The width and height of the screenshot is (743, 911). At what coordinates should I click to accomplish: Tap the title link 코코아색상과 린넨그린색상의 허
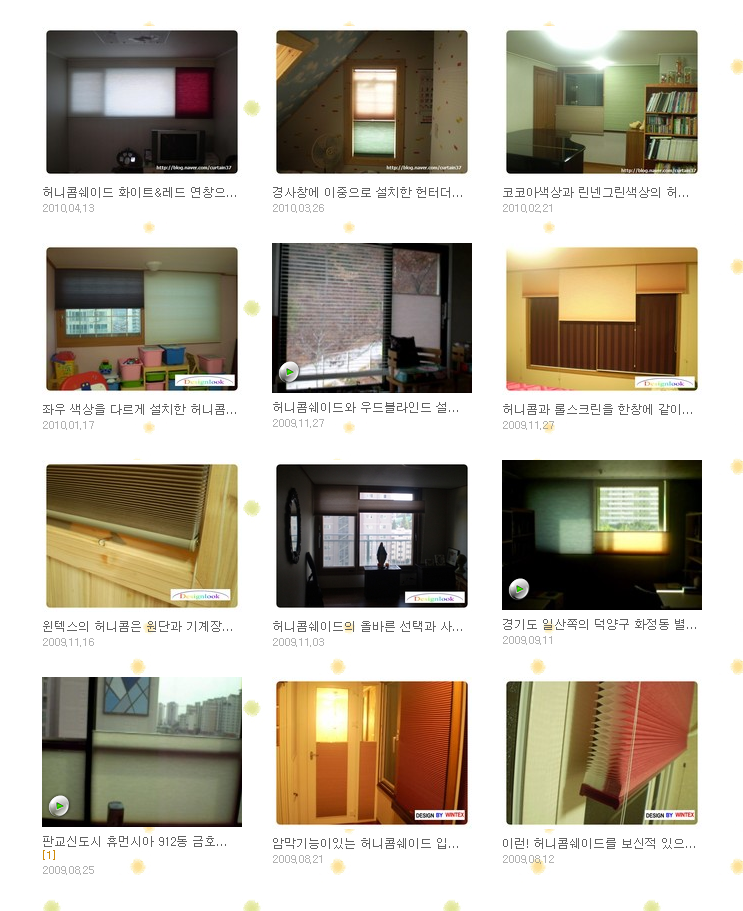tap(596, 192)
